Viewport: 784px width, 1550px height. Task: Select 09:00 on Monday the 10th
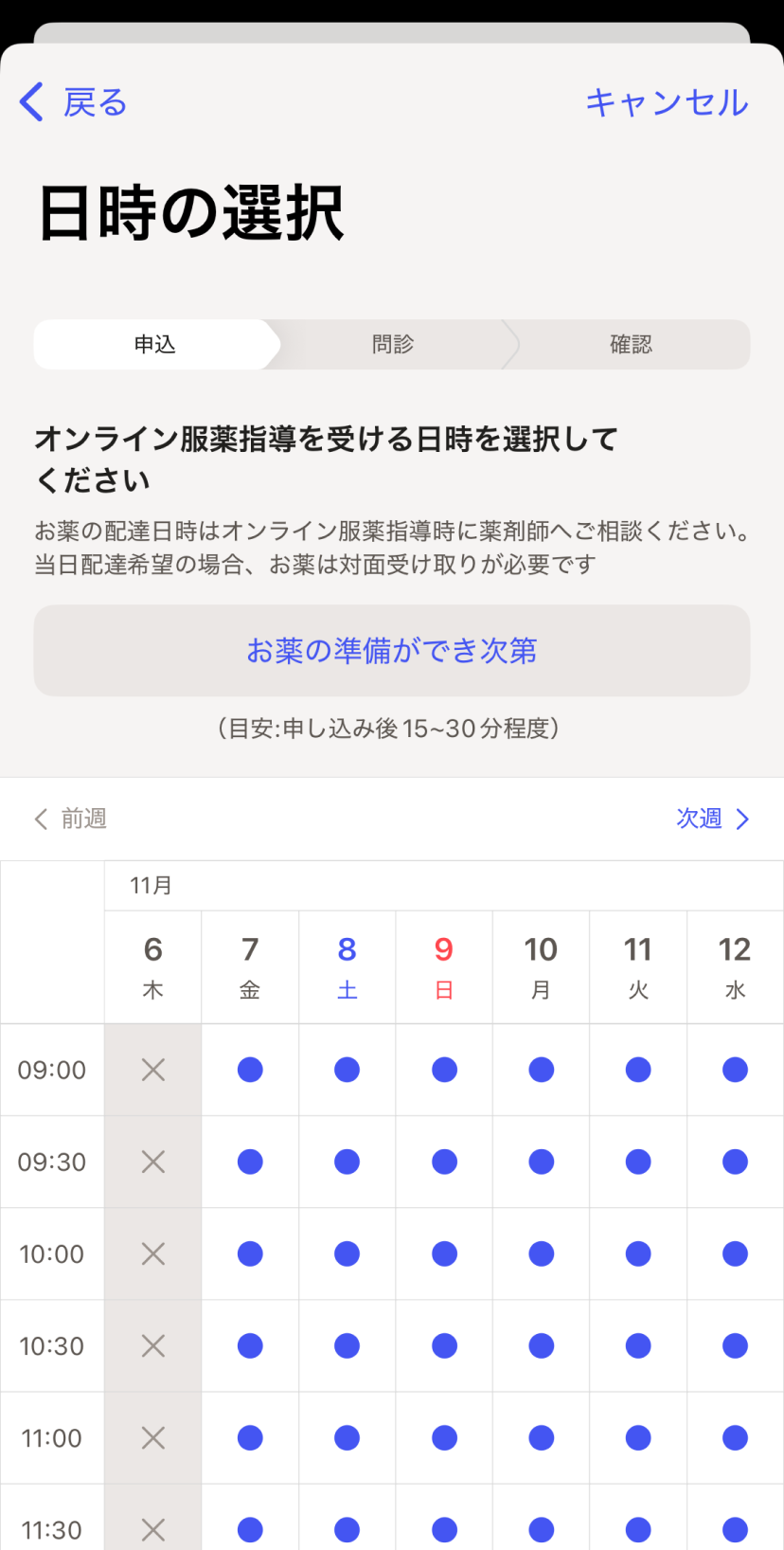(542, 1070)
